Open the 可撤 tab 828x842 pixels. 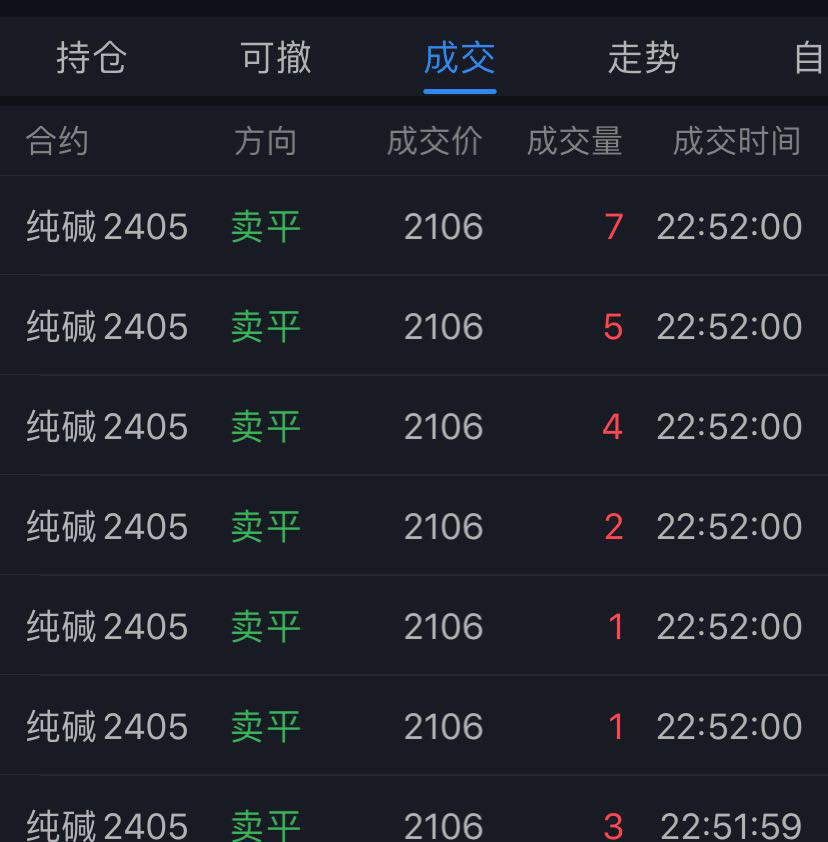pyautogui.click(x=276, y=57)
